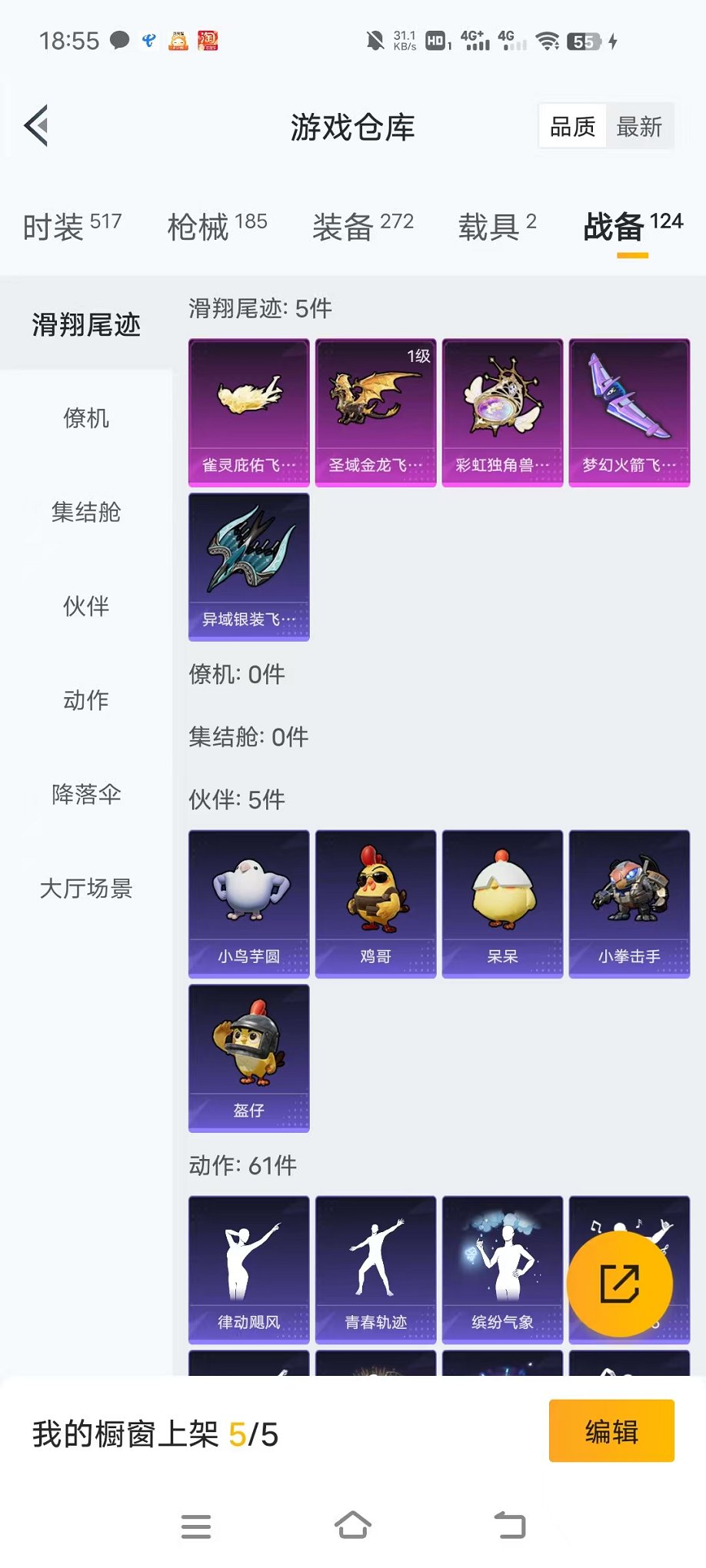Screen dimensions: 706x1568
Task: Switch sorting to 品质
Action: coord(571,125)
